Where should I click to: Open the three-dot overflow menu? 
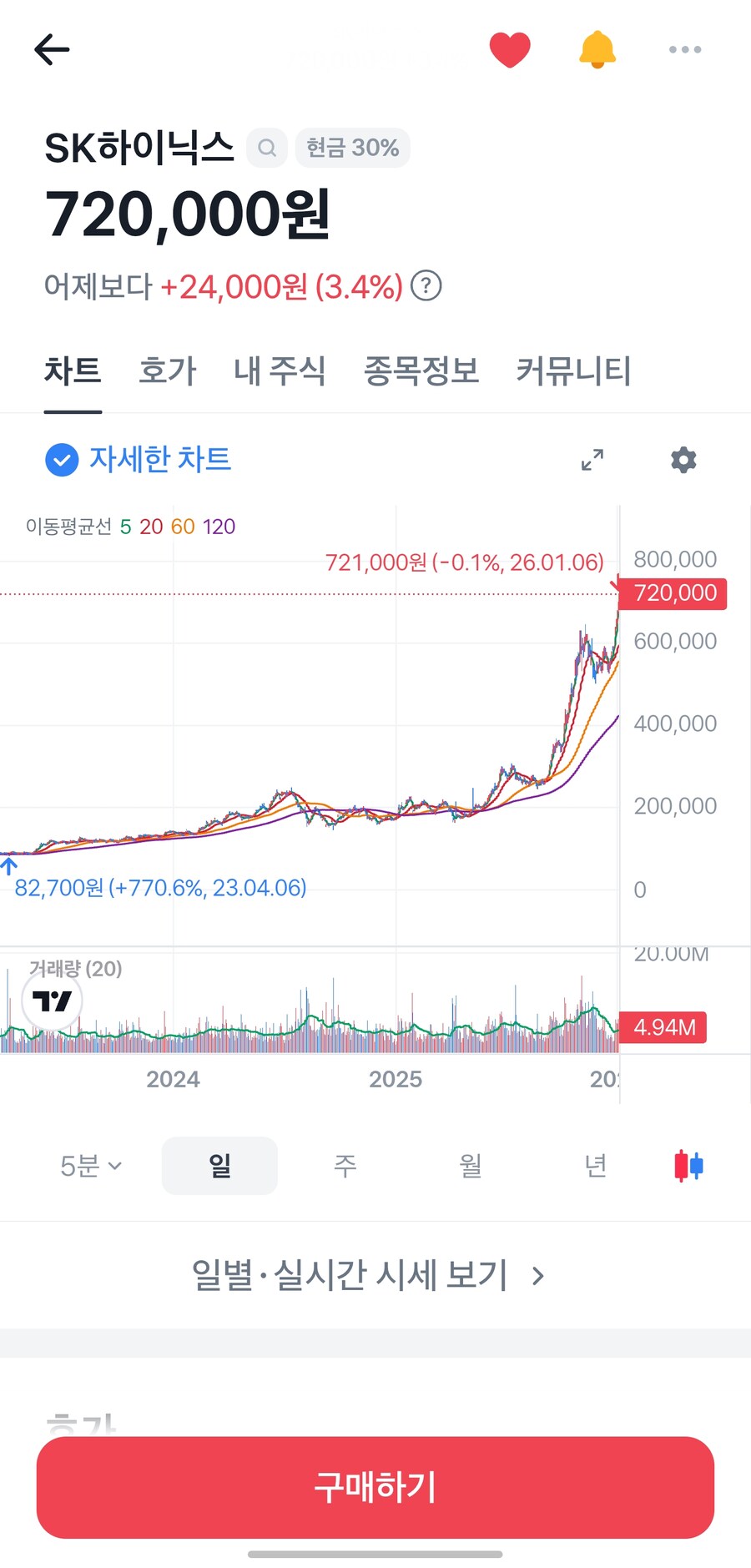[684, 48]
